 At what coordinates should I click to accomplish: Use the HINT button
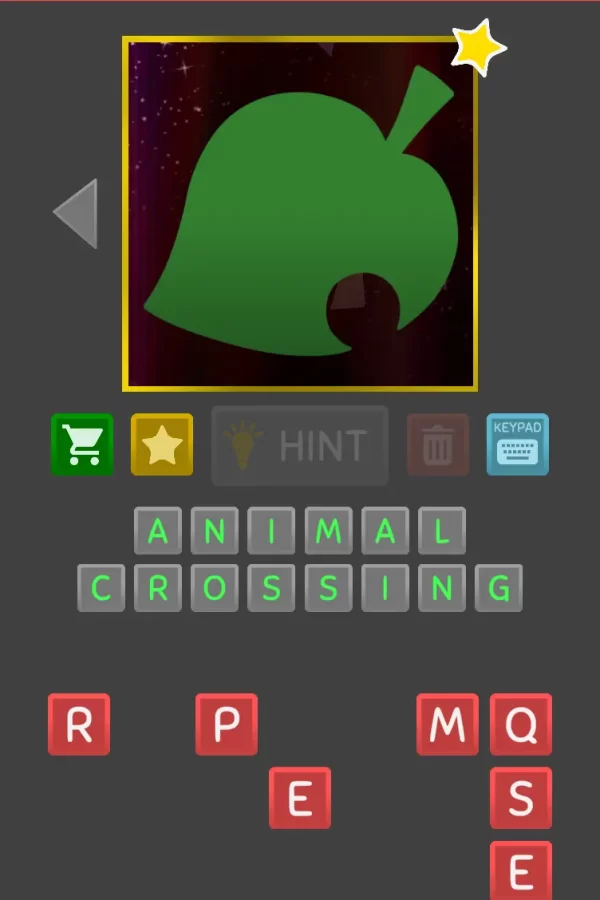pyautogui.click(x=300, y=446)
